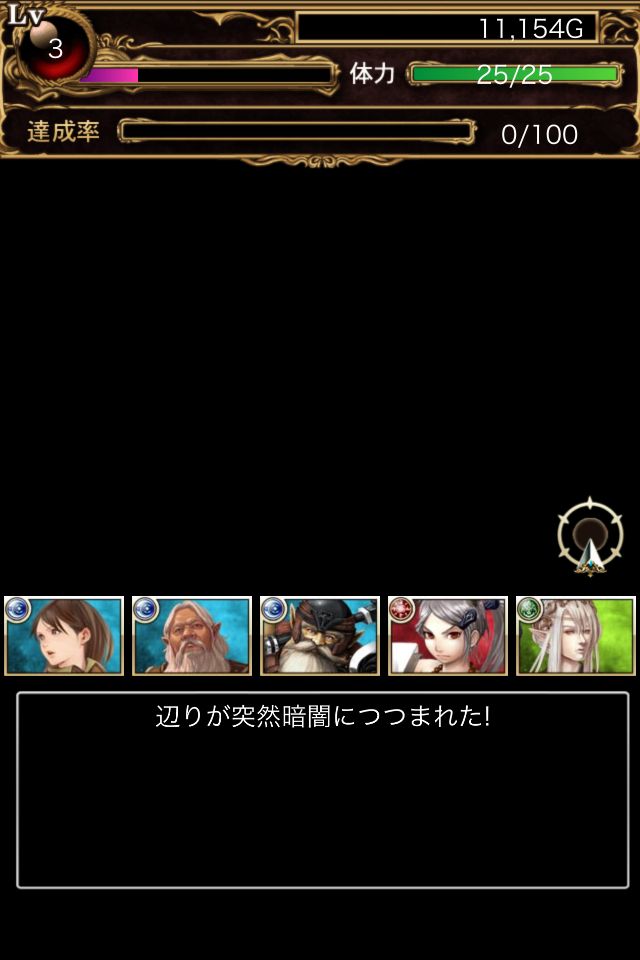
Task: Select the helmeted dwarf party portrait
Action: pos(320,636)
